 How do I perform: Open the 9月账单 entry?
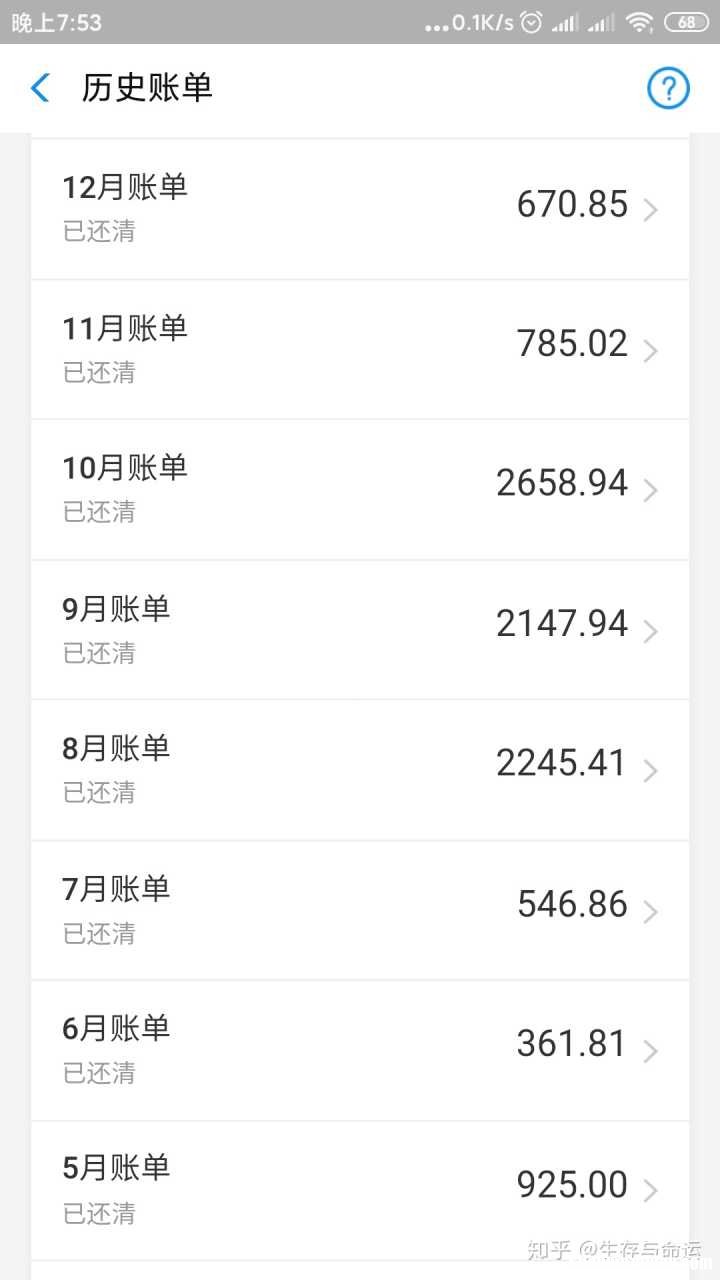(360, 629)
